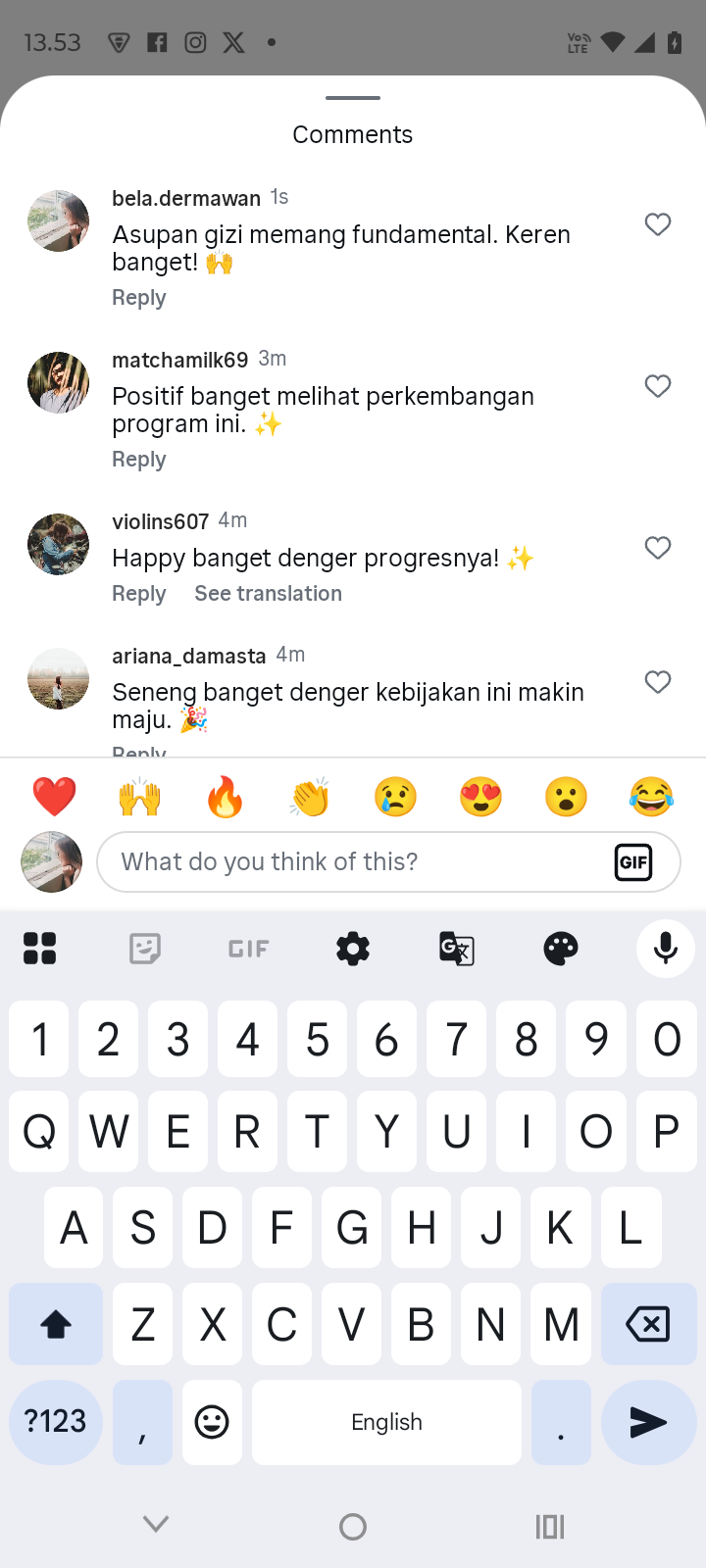Image resolution: width=706 pixels, height=1568 pixels.
Task: Reply to bela.dermawan's comment
Action: [x=139, y=298]
